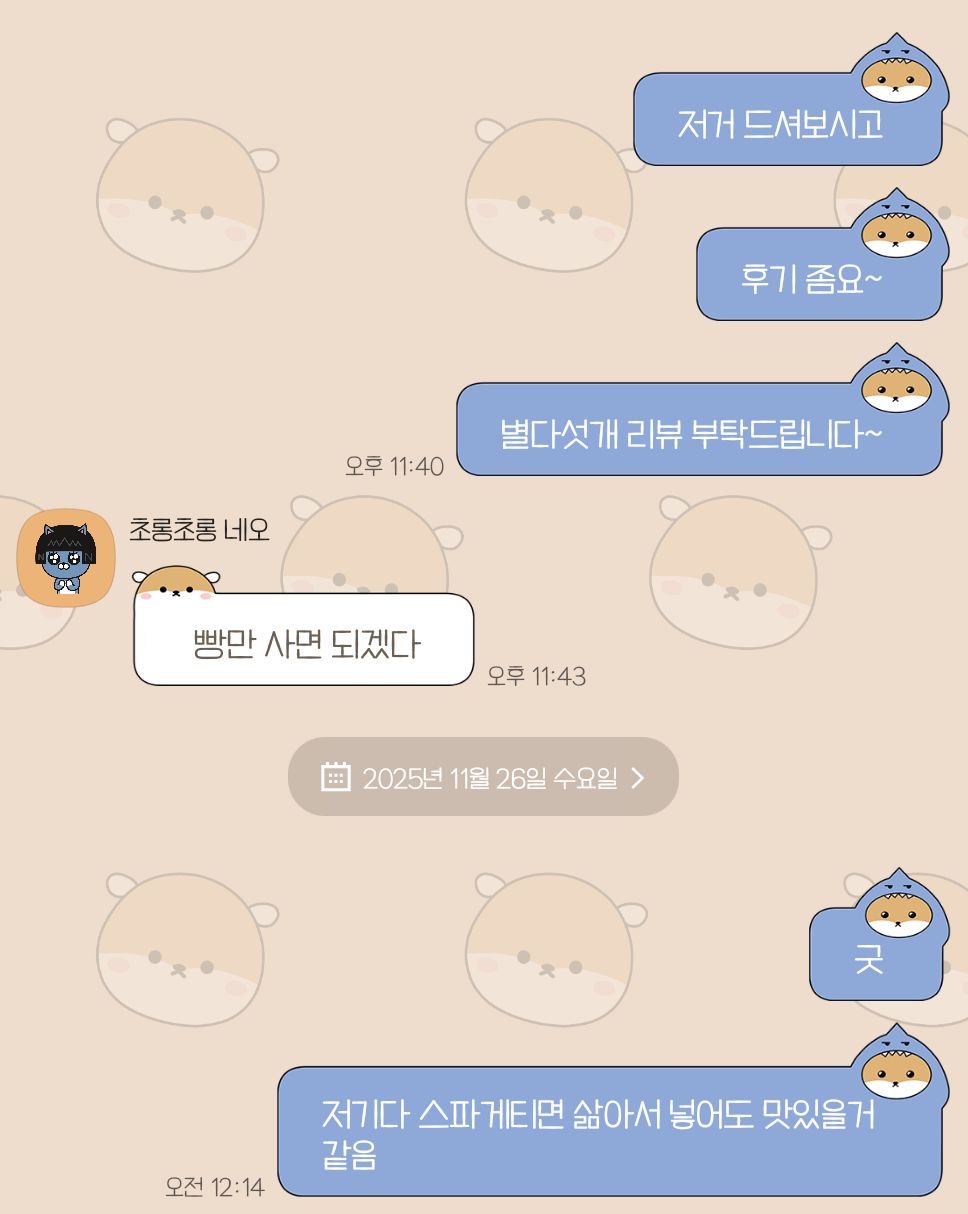Click the calendar icon in the date divider
968x1214 pixels.
pyautogui.click(x=336, y=777)
